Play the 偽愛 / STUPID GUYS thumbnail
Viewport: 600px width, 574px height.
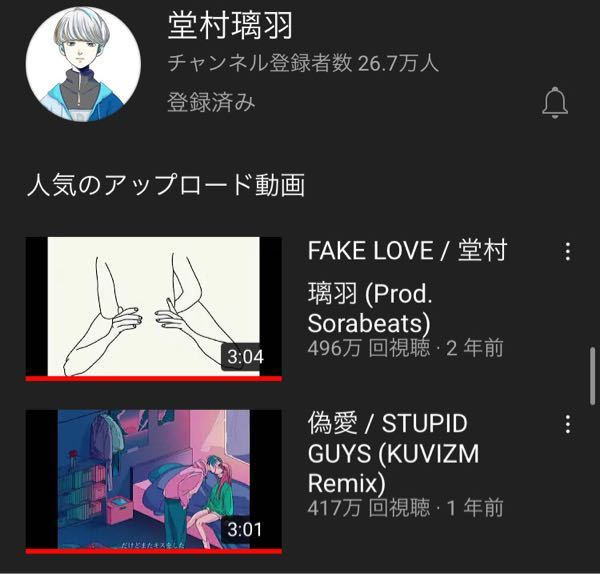tap(153, 480)
